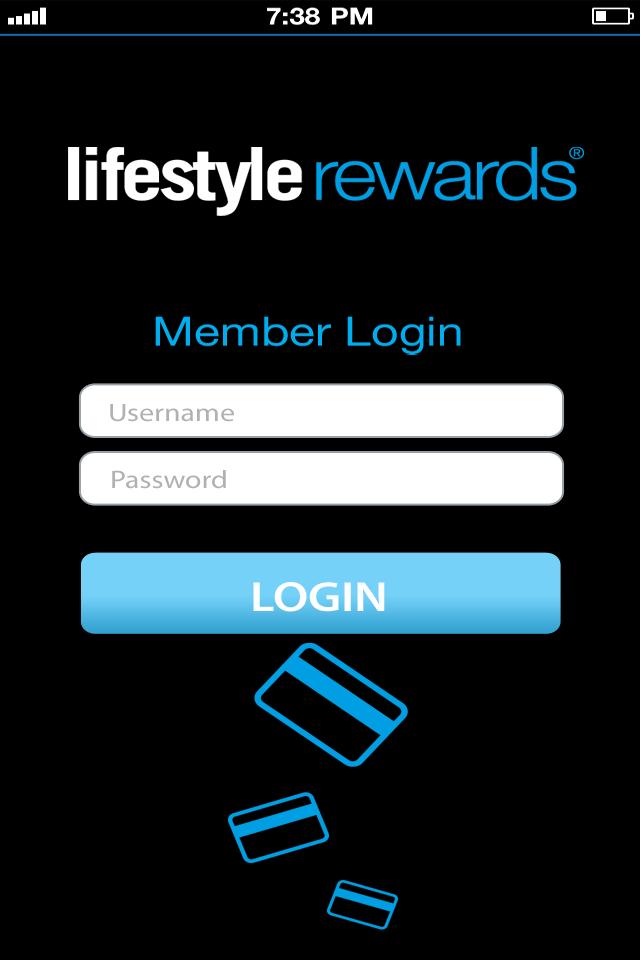Select the Password input box
Image resolution: width=640 pixels, height=960 pixels.
click(x=321, y=479)
